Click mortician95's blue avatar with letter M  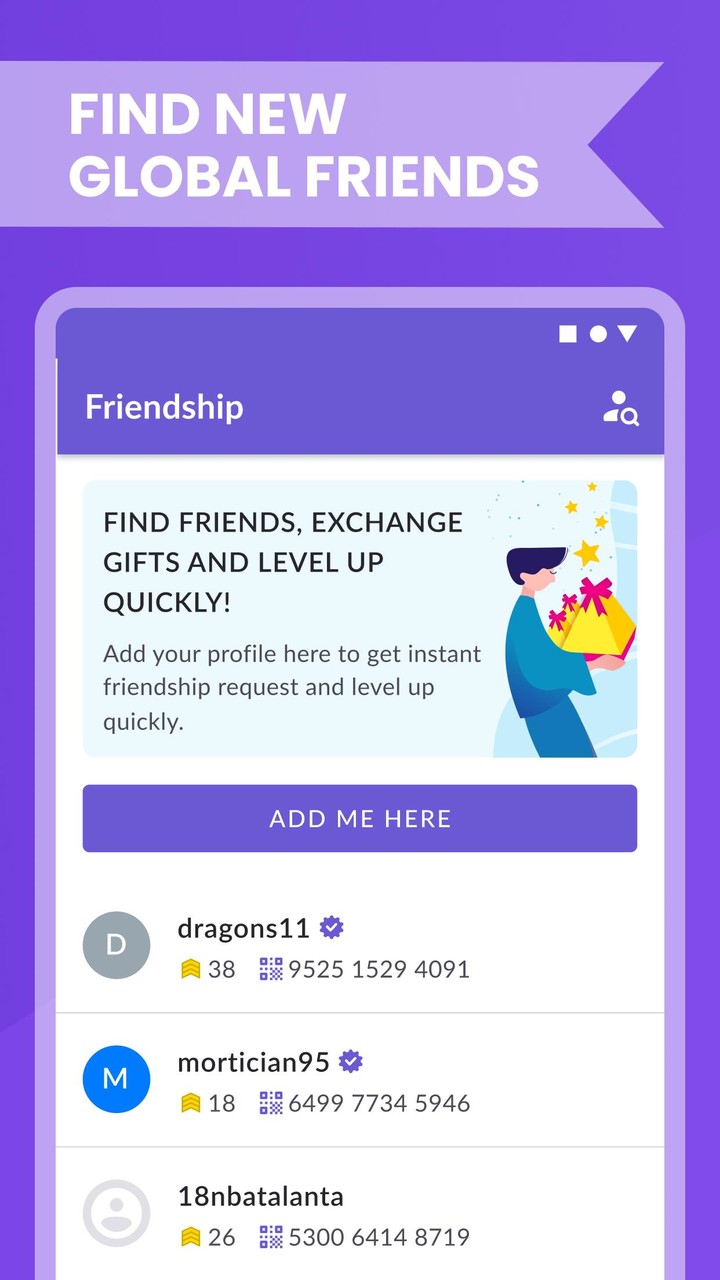click(x=116, y=1079)
